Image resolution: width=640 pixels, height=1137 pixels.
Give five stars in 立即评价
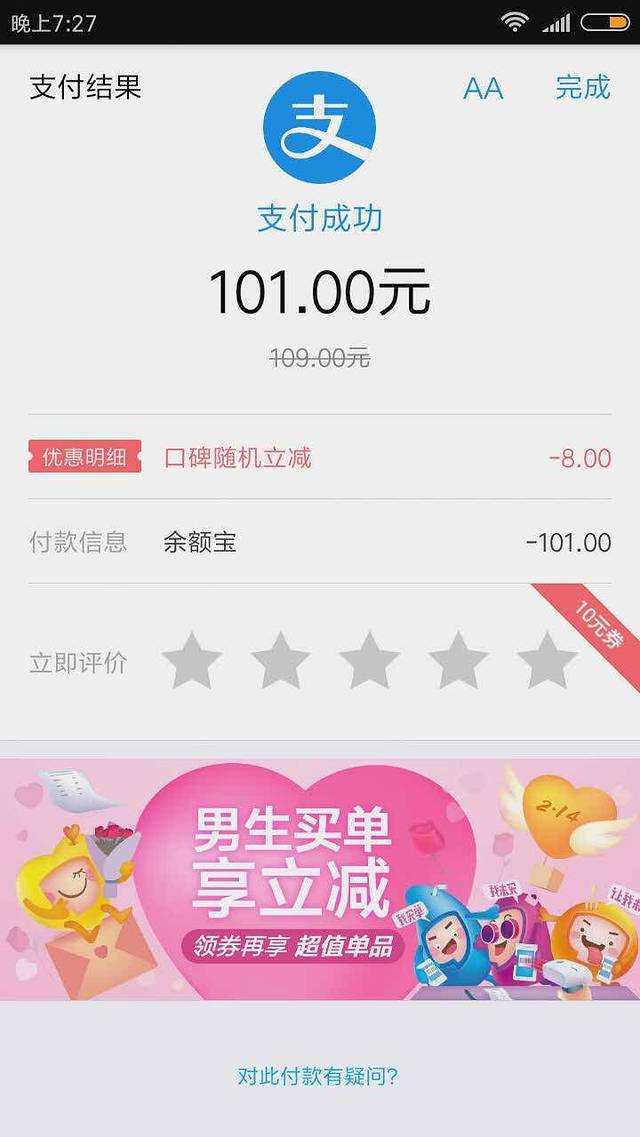click(x=547, y=661)
